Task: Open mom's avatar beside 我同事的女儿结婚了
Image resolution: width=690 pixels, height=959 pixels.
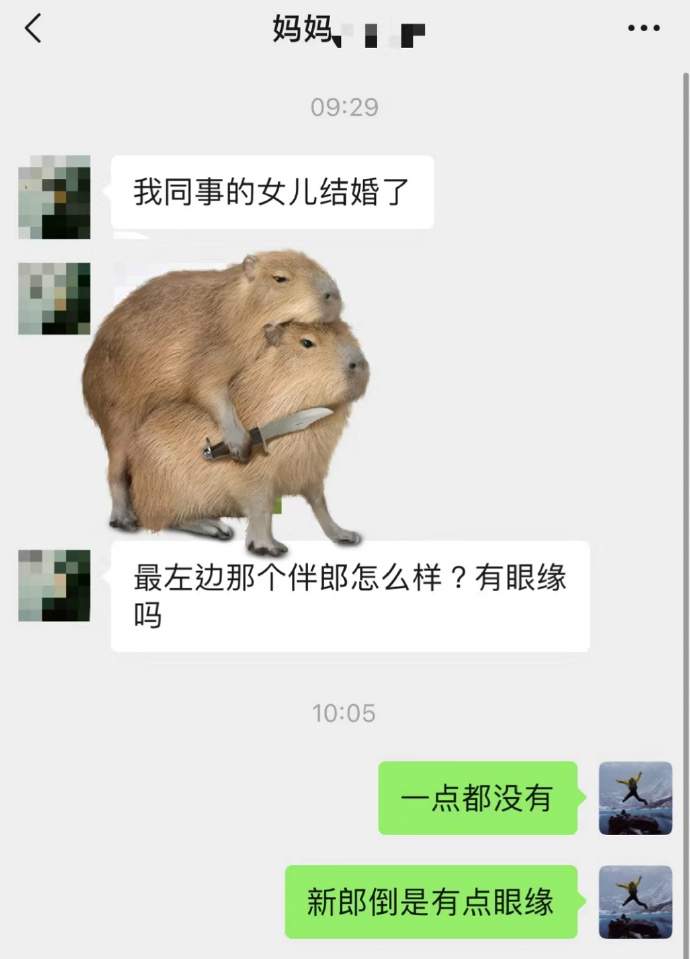Action: coord(54,197)
